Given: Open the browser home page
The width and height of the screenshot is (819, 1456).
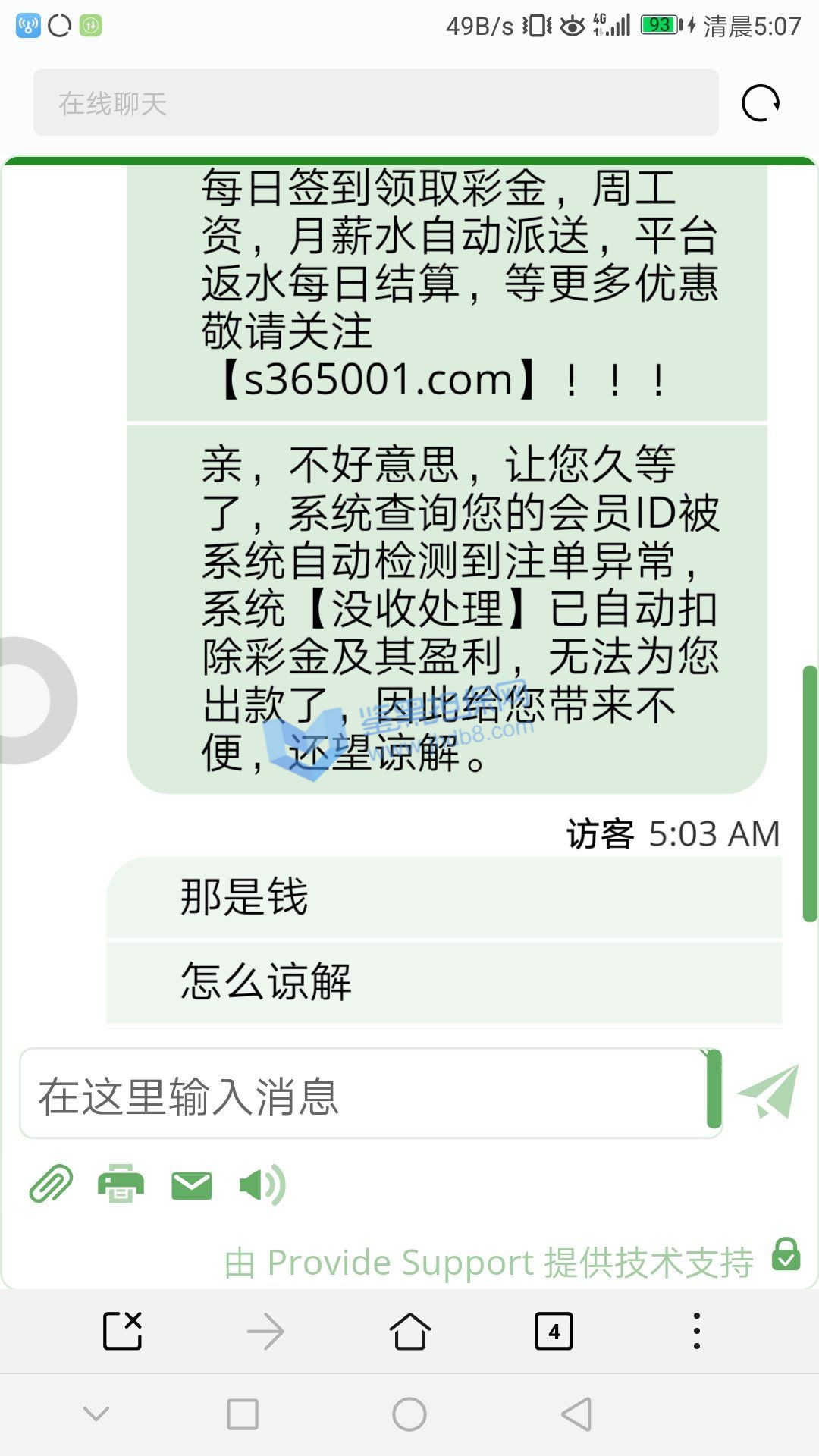Looking at the screenshot, I should click(409, 1332).
